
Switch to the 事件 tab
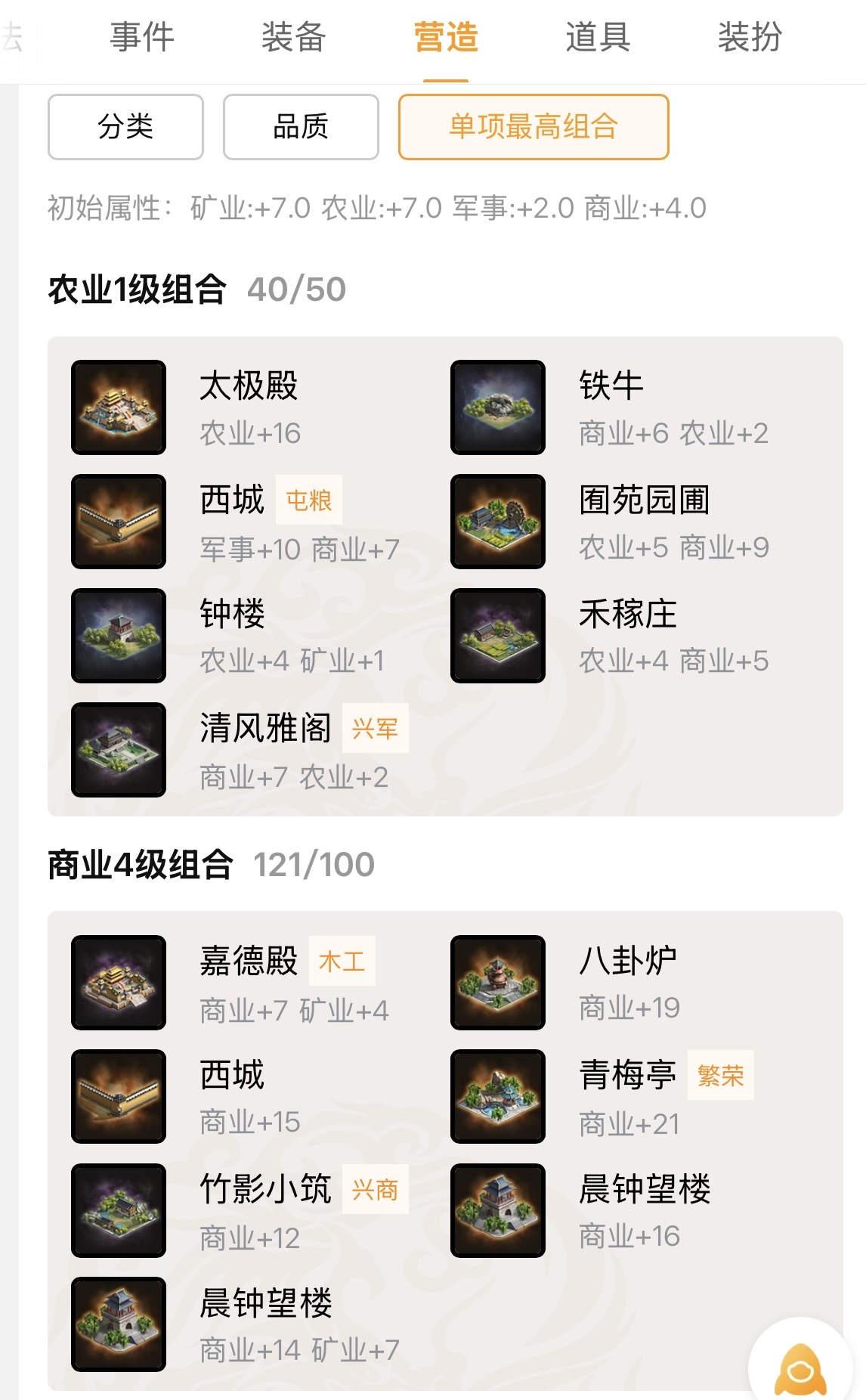tap(142, 37)
